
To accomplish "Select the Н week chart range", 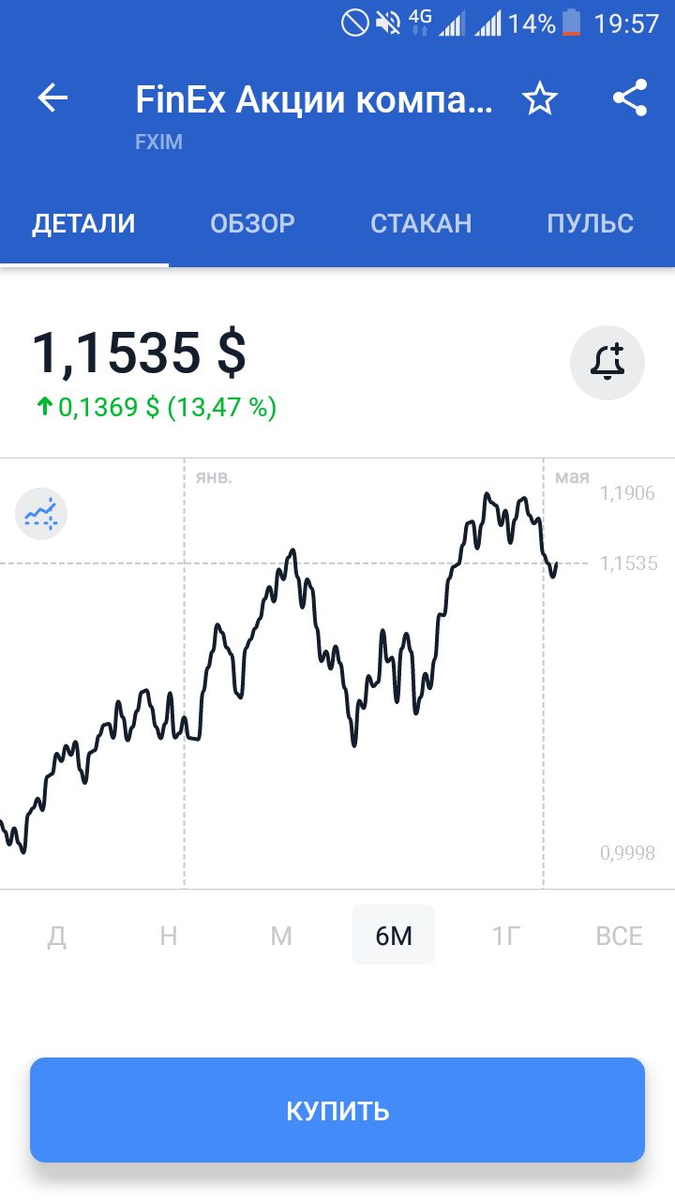I will pos(169,936).
